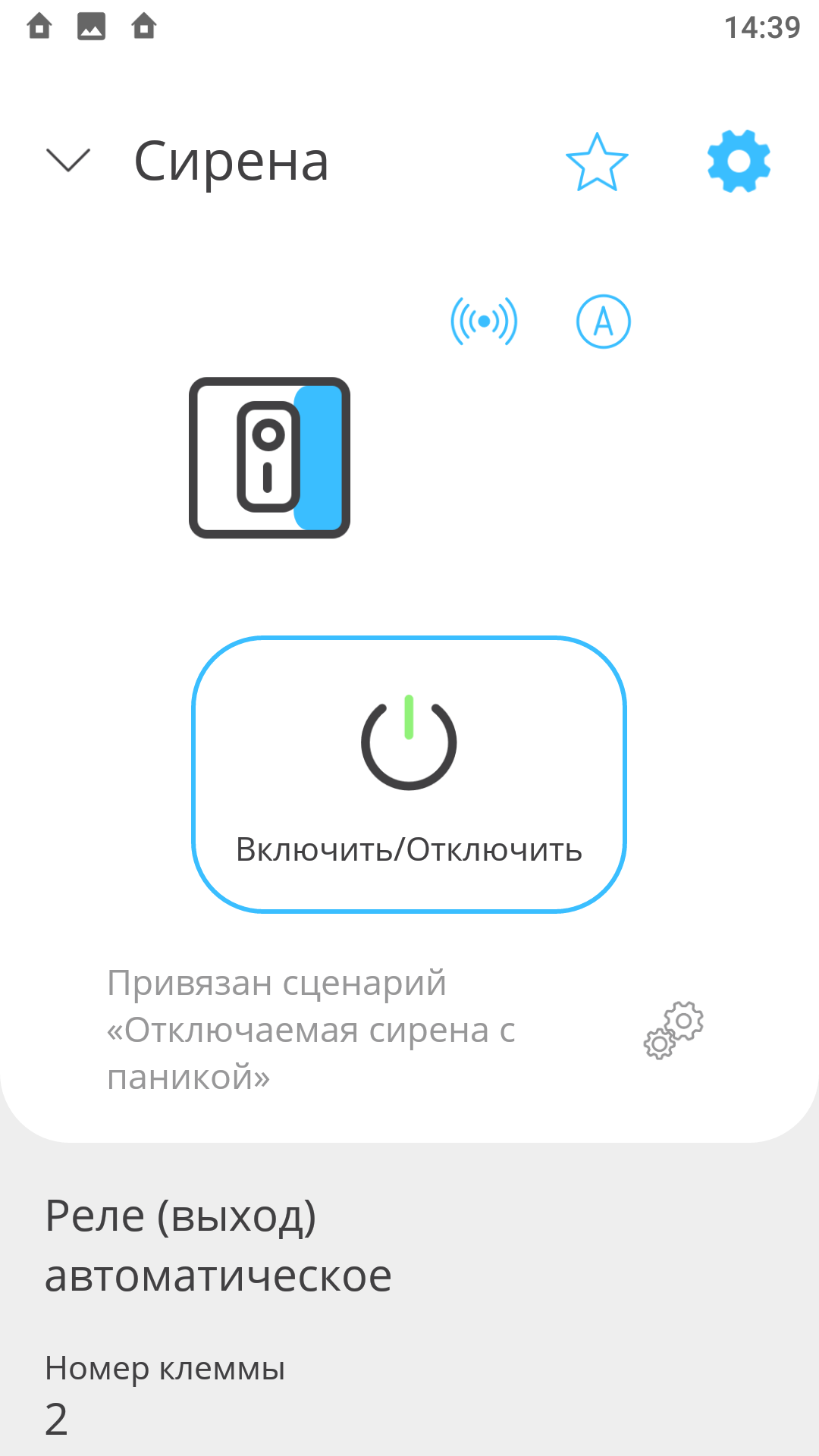
Task: Tap the Включить/Отключить power button
Action: (x=409, y=774)
